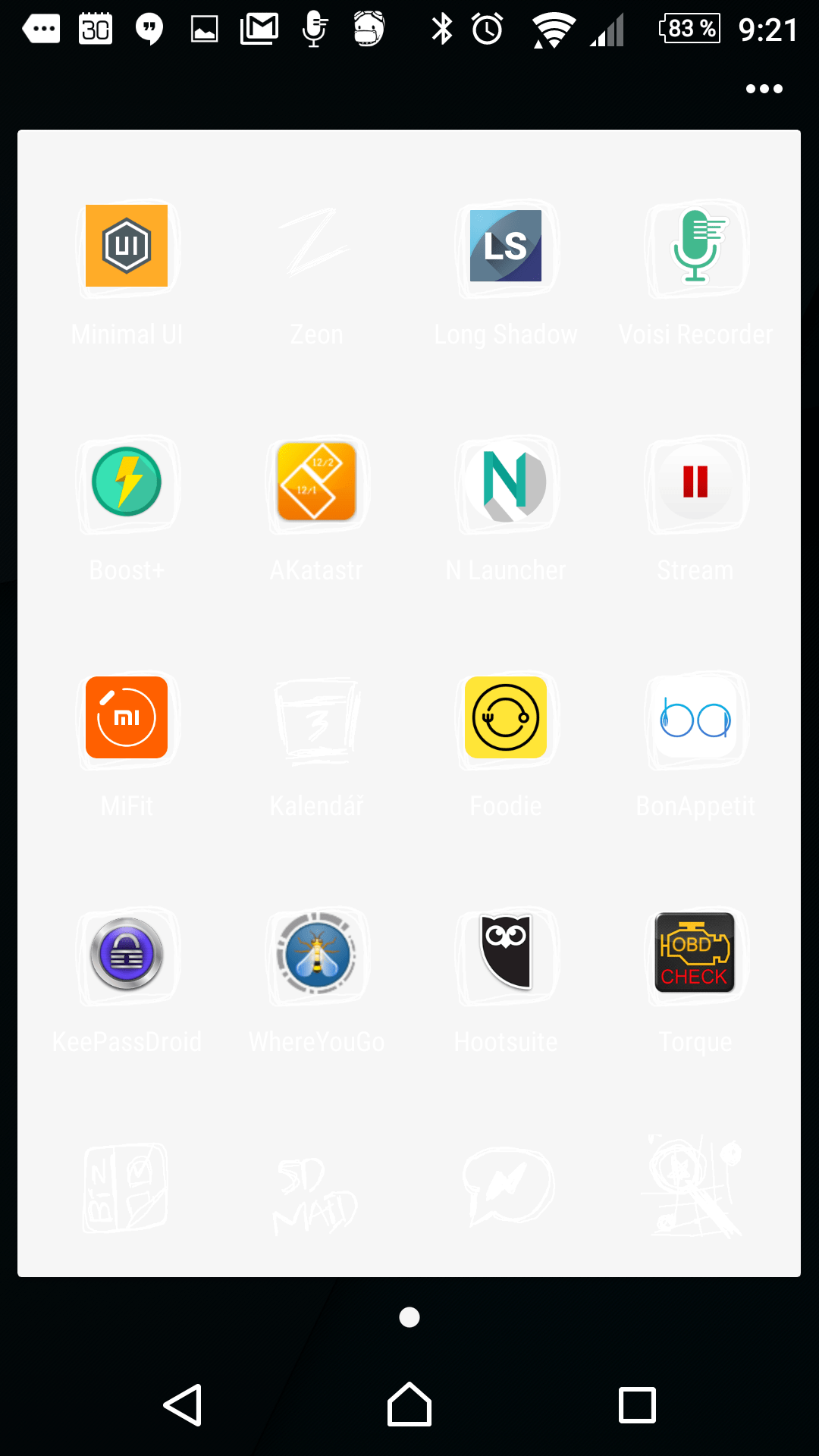This screenshot has width=819, height=1456.
Task: Launch the Boost+ app
Action: point(127,482)
